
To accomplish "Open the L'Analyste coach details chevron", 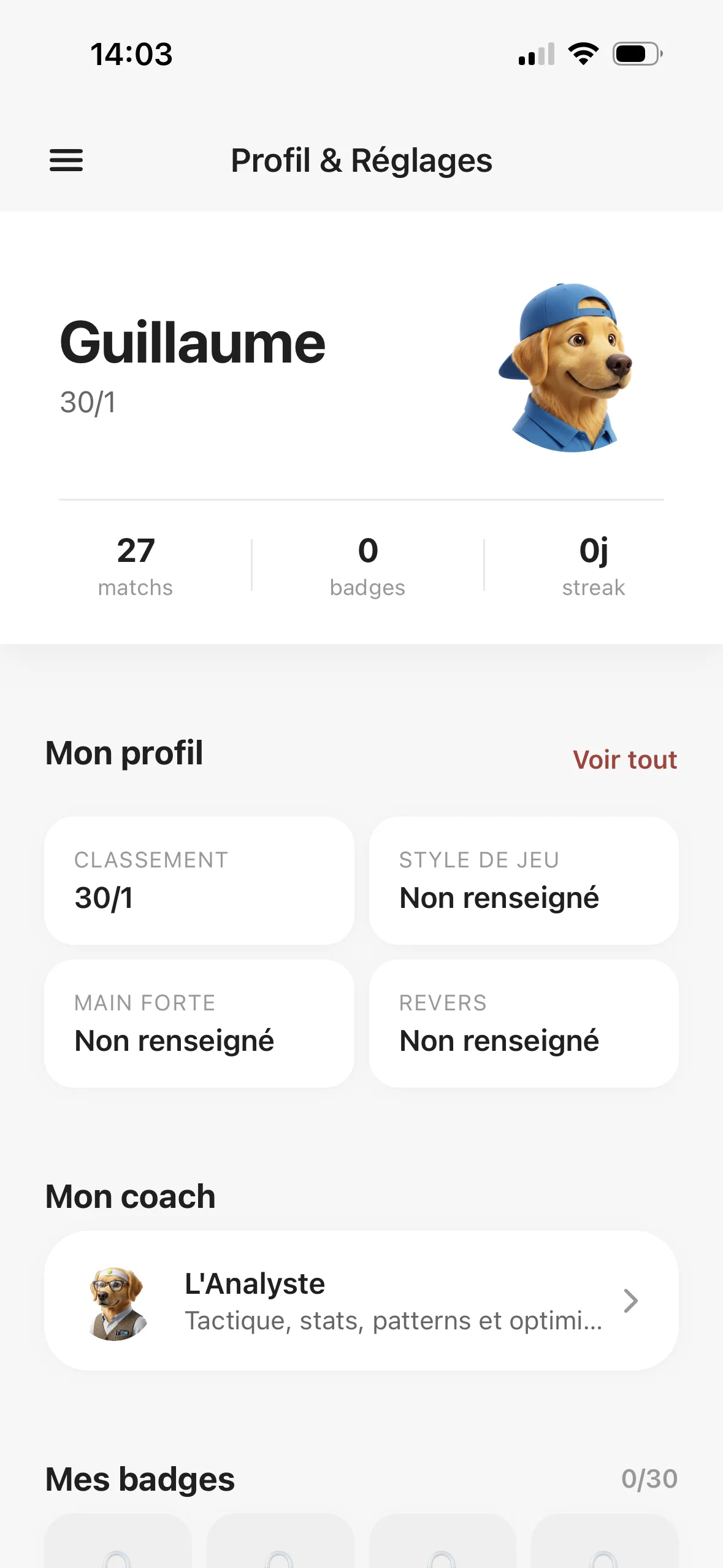I will click(x=631, y=1301).
